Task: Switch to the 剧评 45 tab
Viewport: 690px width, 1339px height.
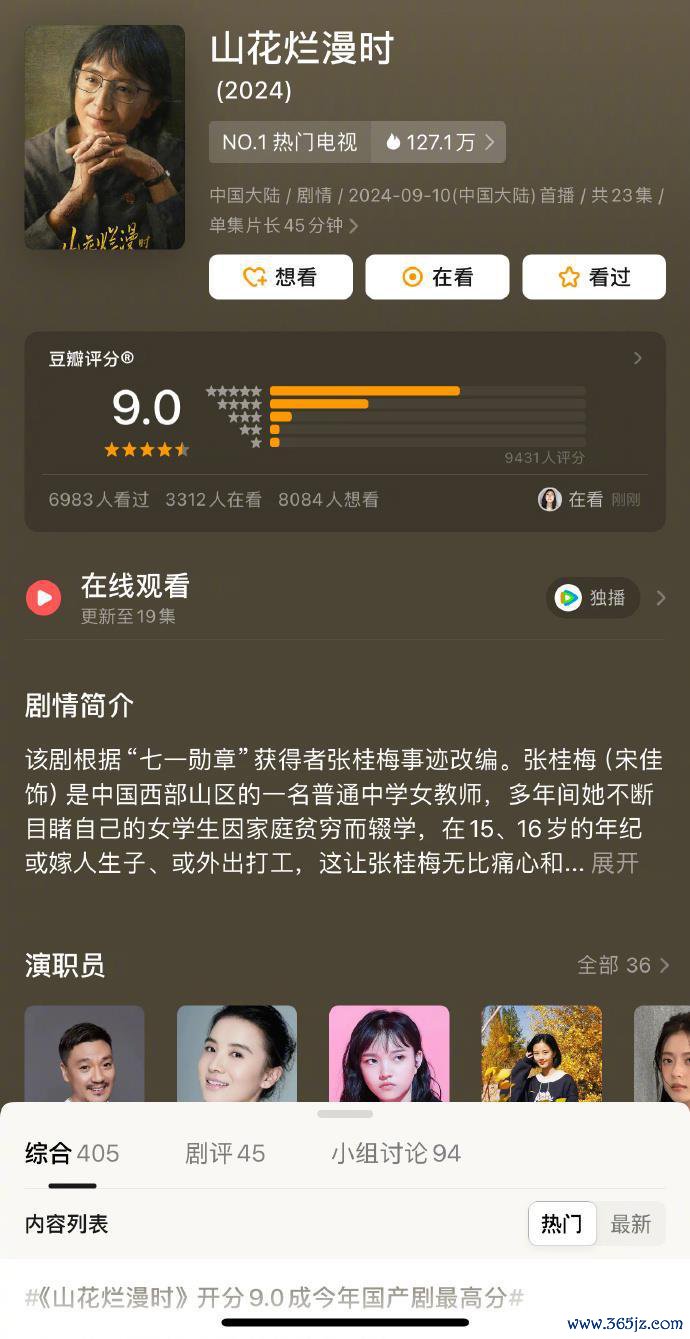Action: click(225, 1153)
